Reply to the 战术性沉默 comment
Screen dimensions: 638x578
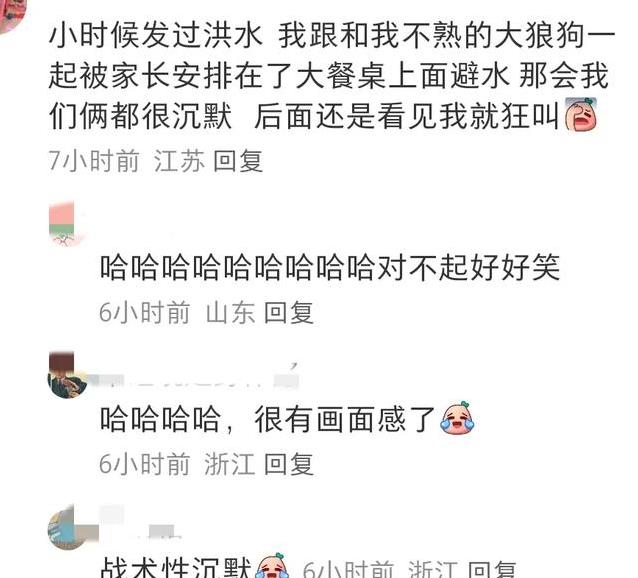pos(493,569)
